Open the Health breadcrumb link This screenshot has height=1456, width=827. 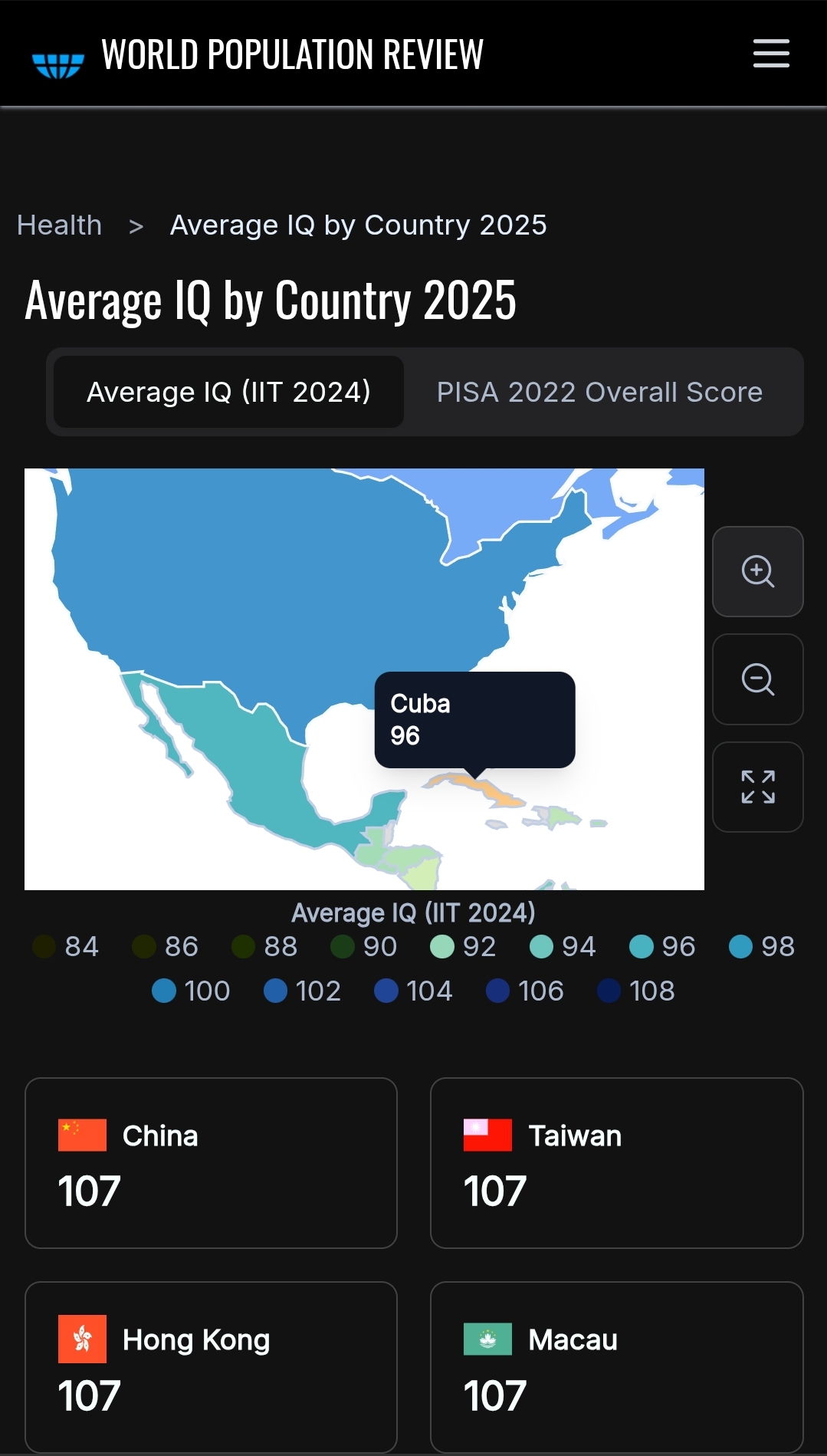(60, 225)
